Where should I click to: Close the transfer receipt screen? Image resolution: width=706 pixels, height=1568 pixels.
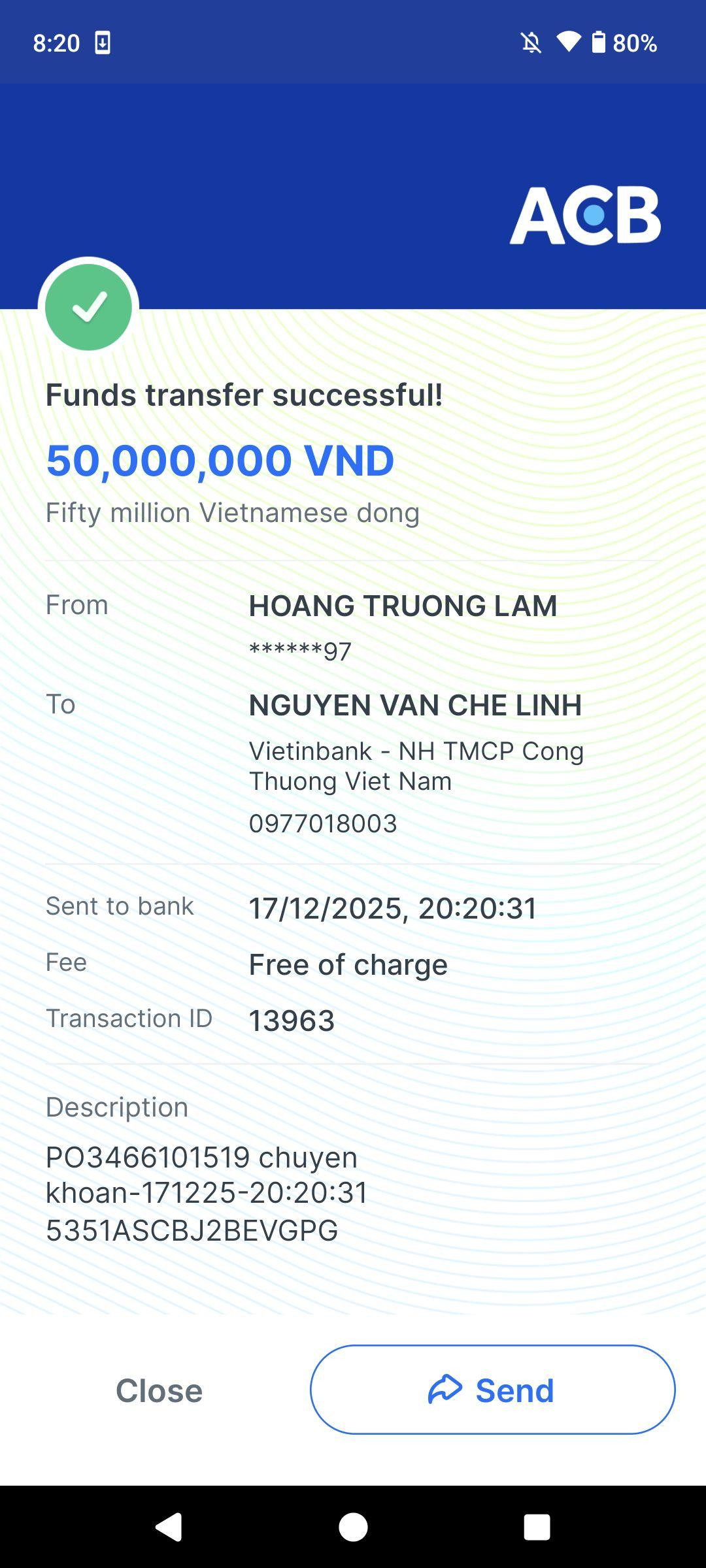click(159, 1390)
